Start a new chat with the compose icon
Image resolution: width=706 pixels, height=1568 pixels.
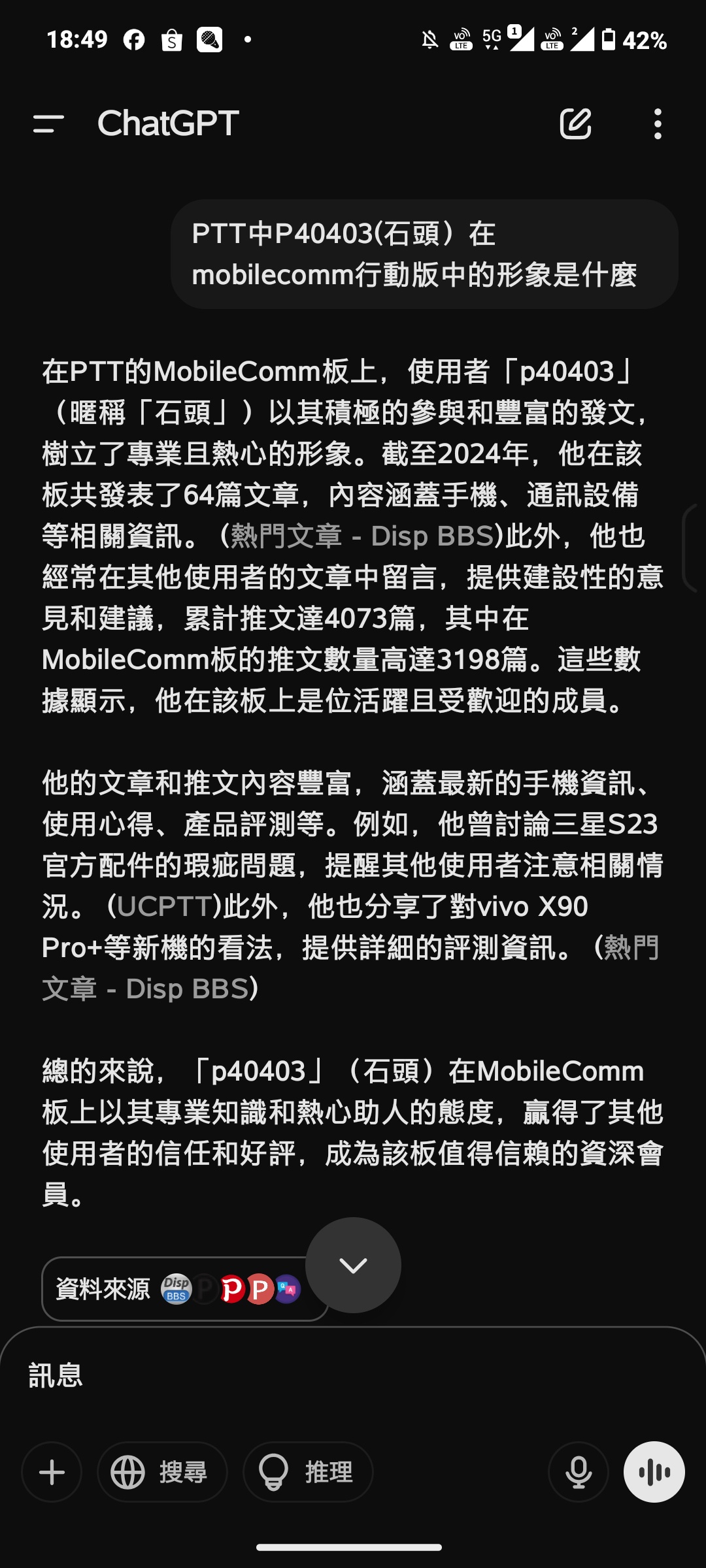576,123
